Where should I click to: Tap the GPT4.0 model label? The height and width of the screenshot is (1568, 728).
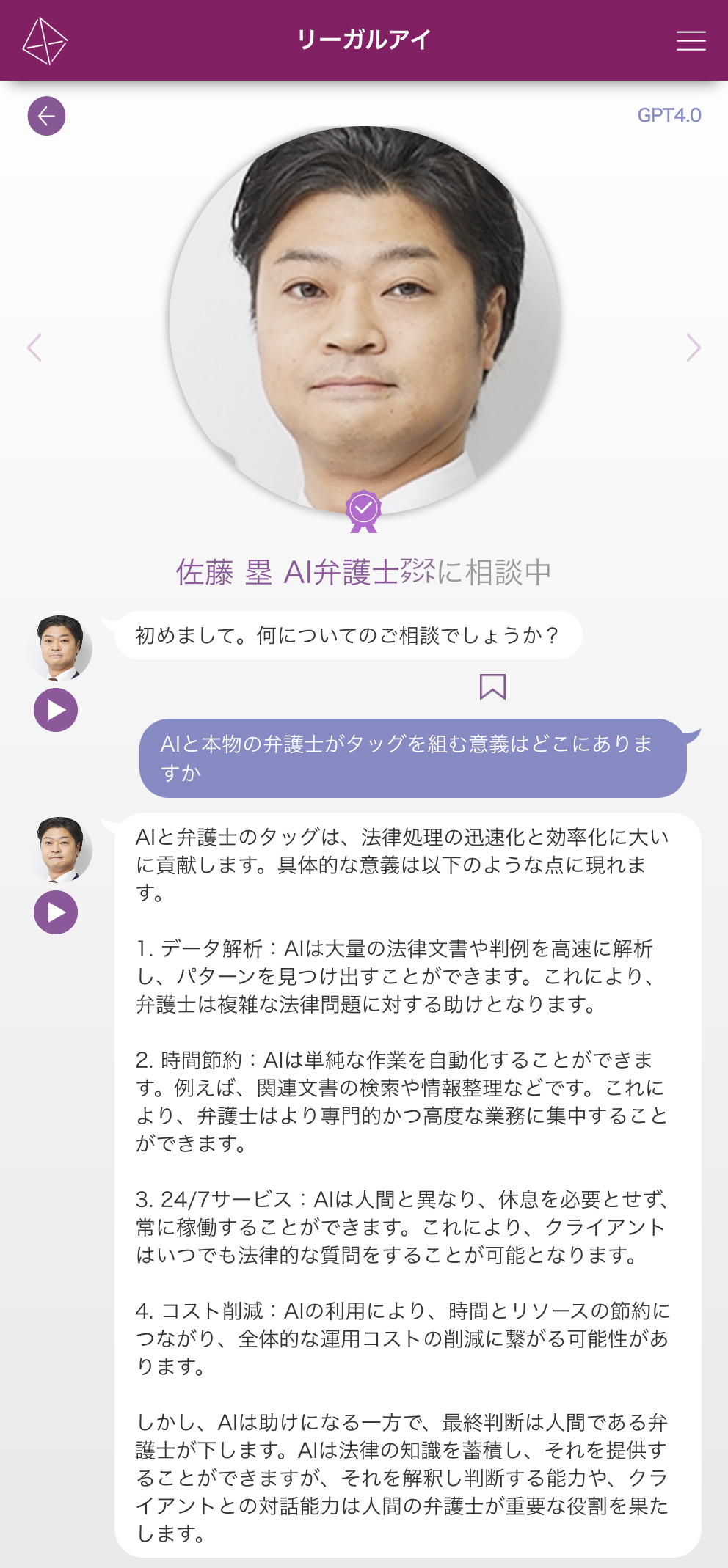coord(669,115)
